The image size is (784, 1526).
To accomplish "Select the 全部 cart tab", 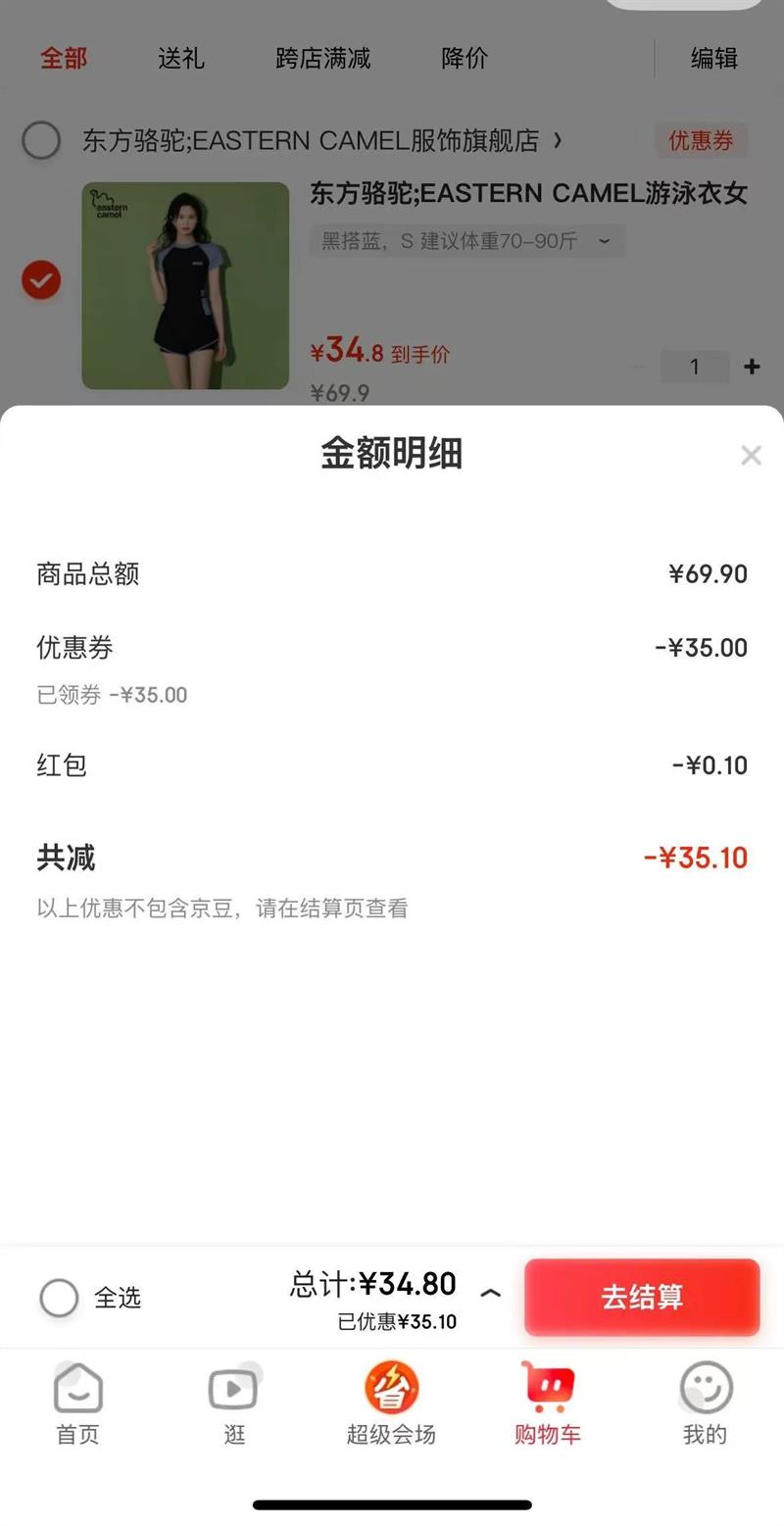I will (64, 59).
